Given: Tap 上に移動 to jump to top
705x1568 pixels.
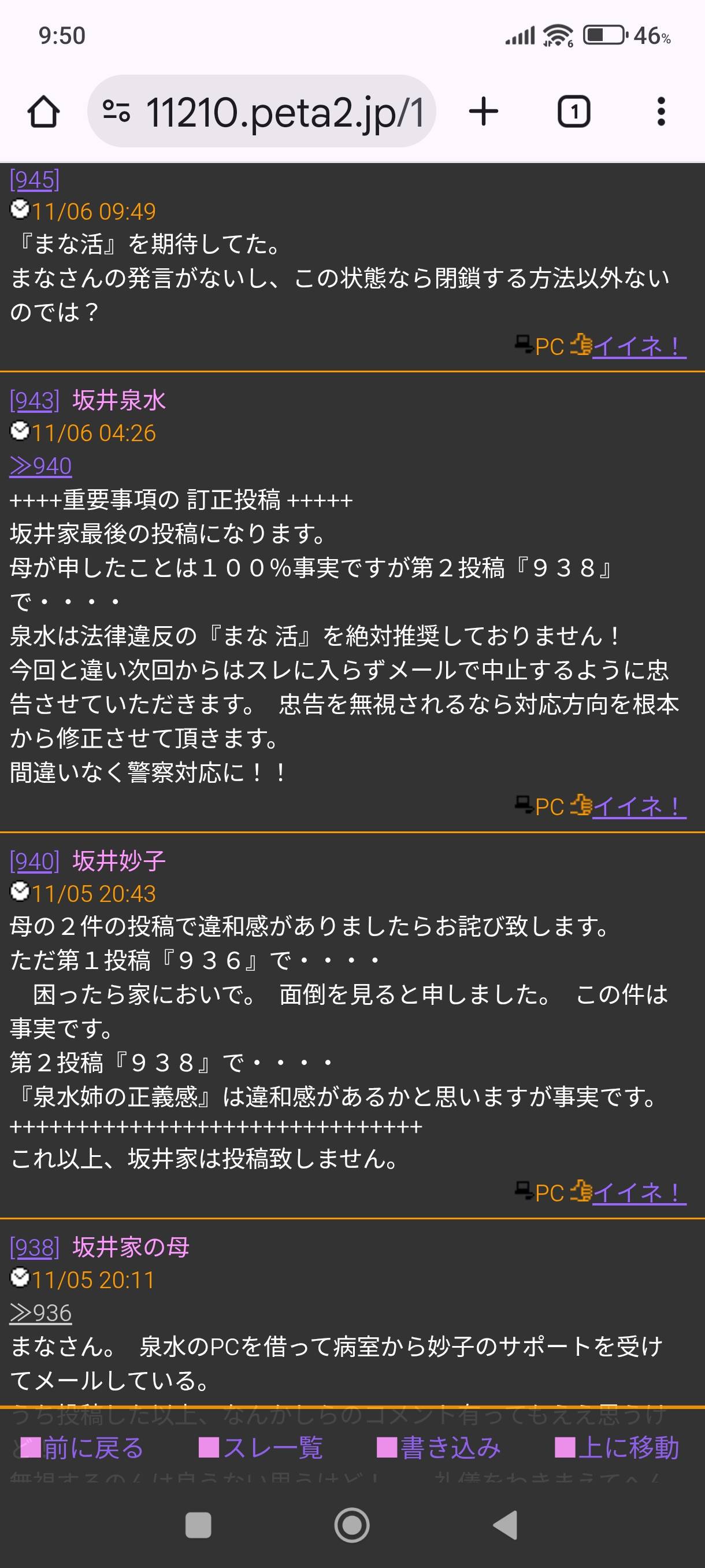Looking at the screenshot, I should pos(617,1448).
